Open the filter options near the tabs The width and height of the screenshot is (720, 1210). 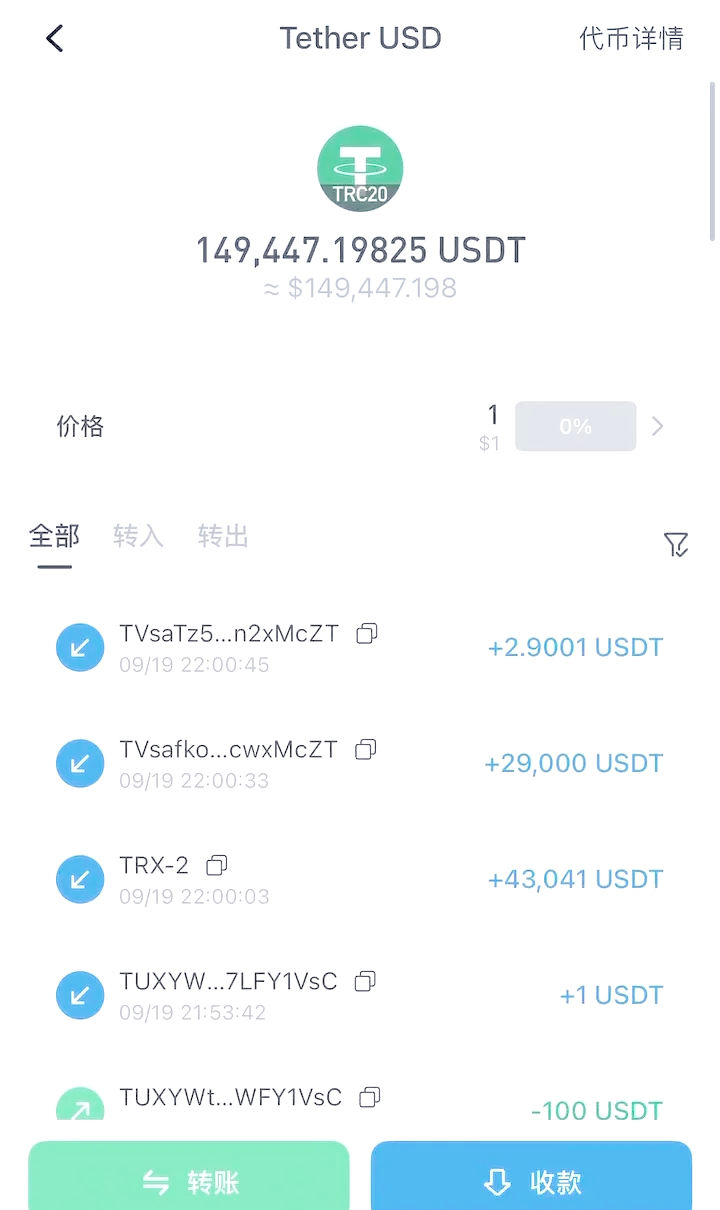click(x=676, y=545)
